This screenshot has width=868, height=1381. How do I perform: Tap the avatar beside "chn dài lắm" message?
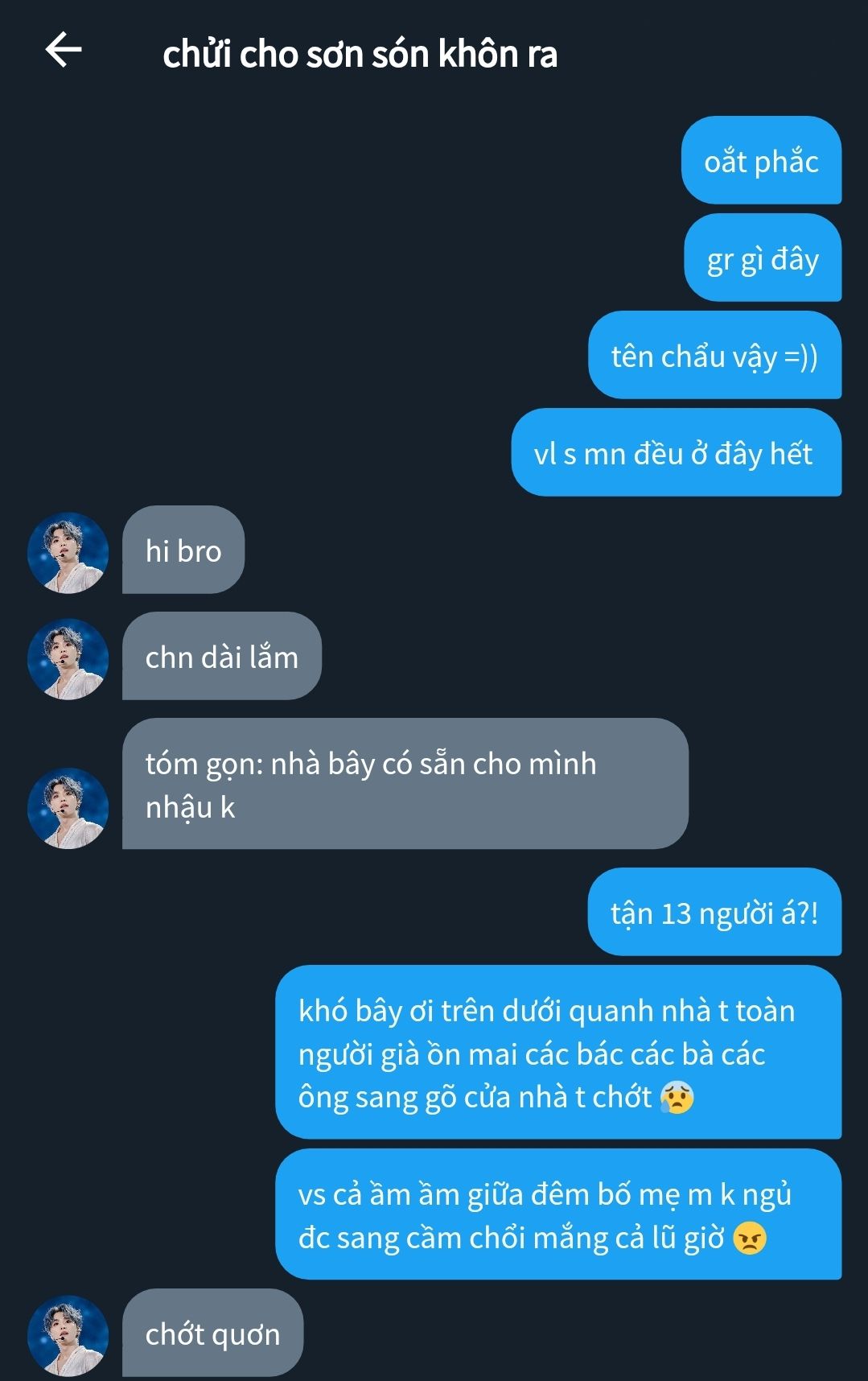[x=68, y=658]
